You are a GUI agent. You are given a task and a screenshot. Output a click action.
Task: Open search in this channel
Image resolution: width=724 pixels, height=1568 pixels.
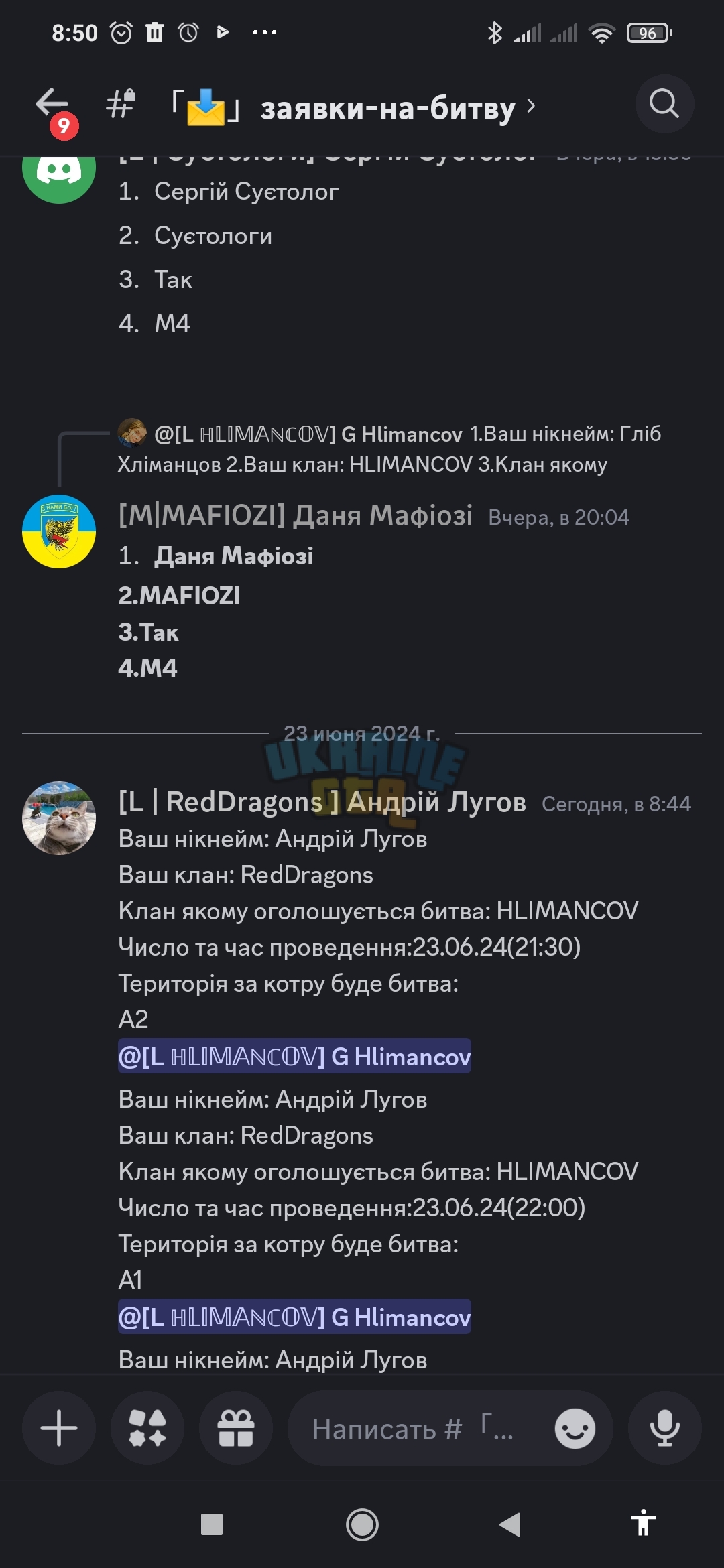(664, 104)
